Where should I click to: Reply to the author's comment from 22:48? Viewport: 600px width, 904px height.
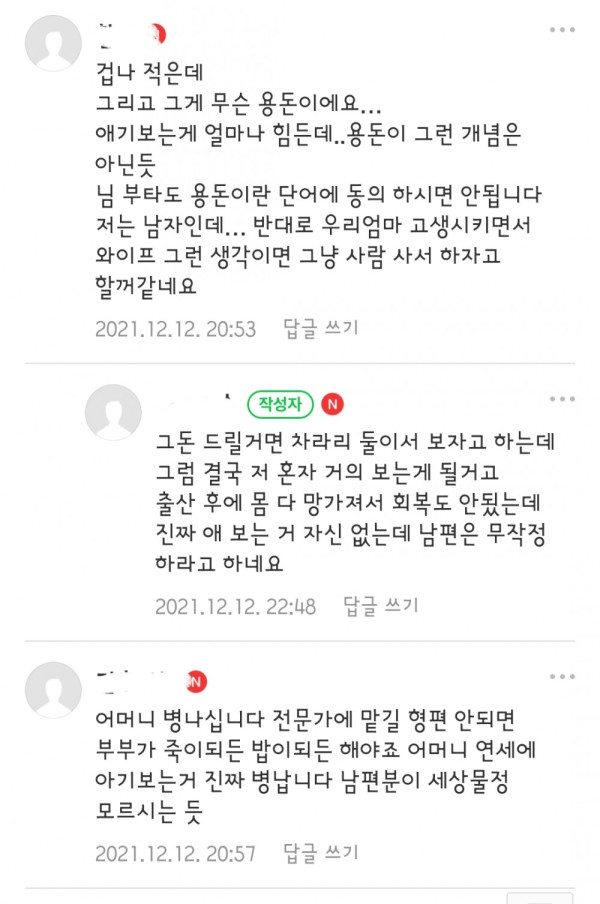point(380,605)
